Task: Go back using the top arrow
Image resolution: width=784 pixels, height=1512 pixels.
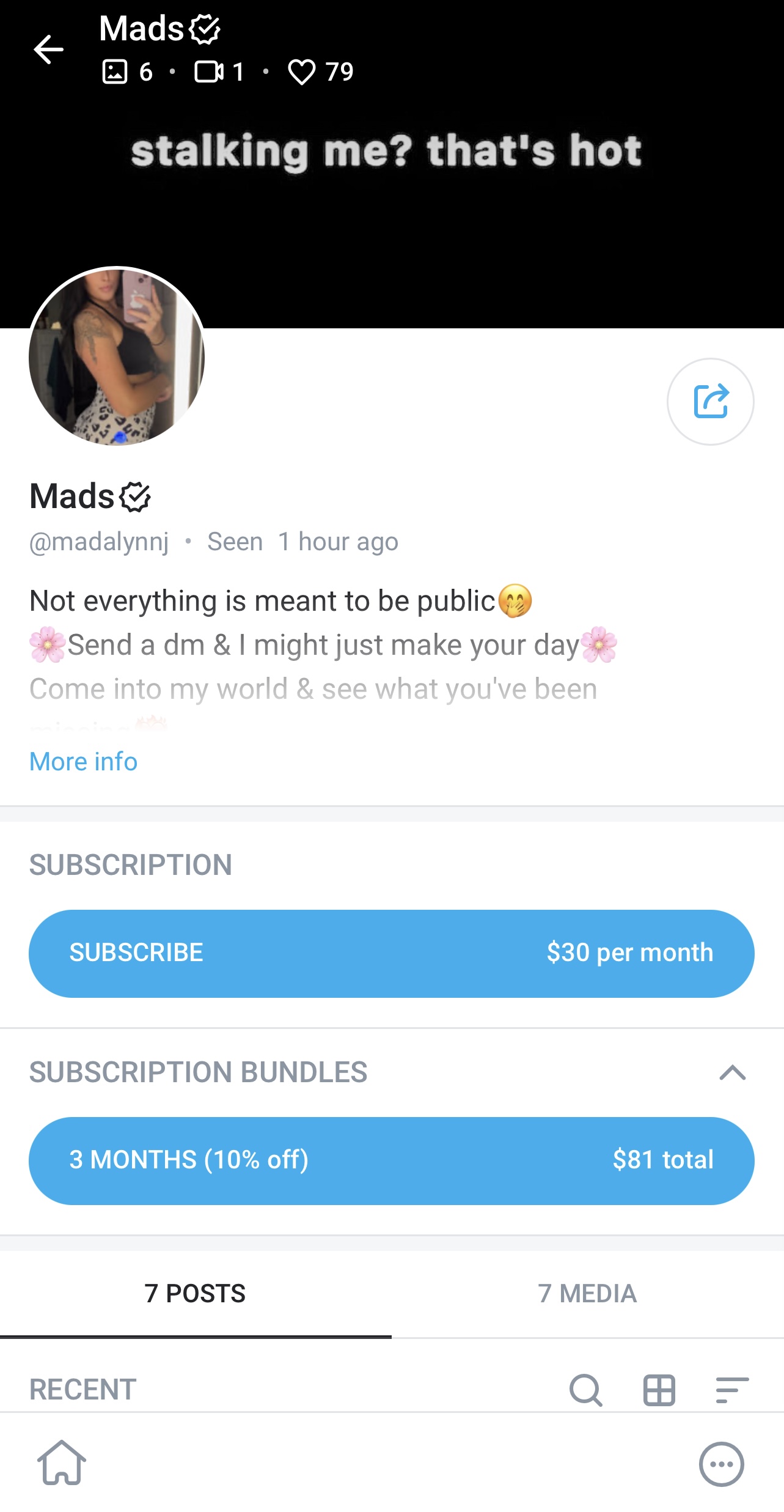Action: (x=49, y=50)
